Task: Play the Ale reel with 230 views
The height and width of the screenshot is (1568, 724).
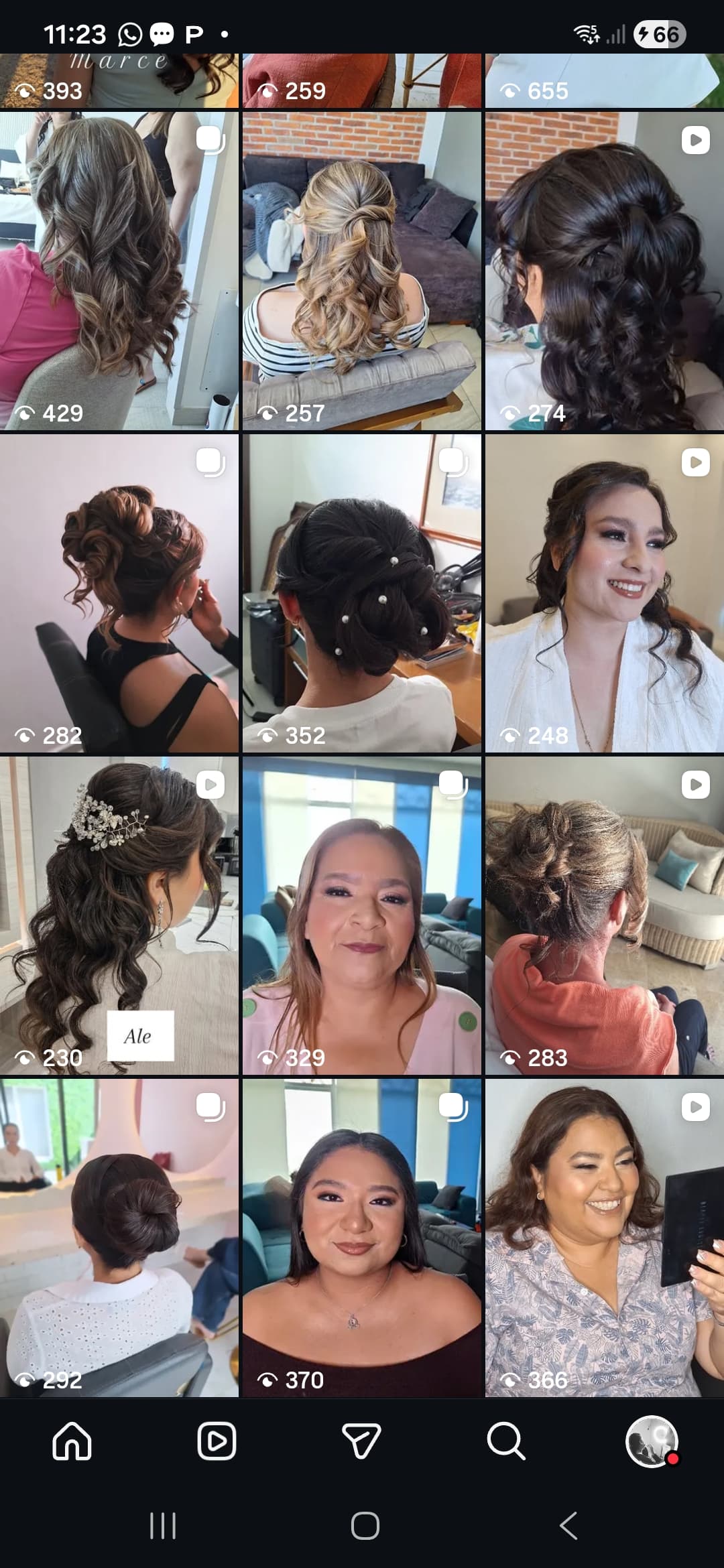Action: click(119, 915)
